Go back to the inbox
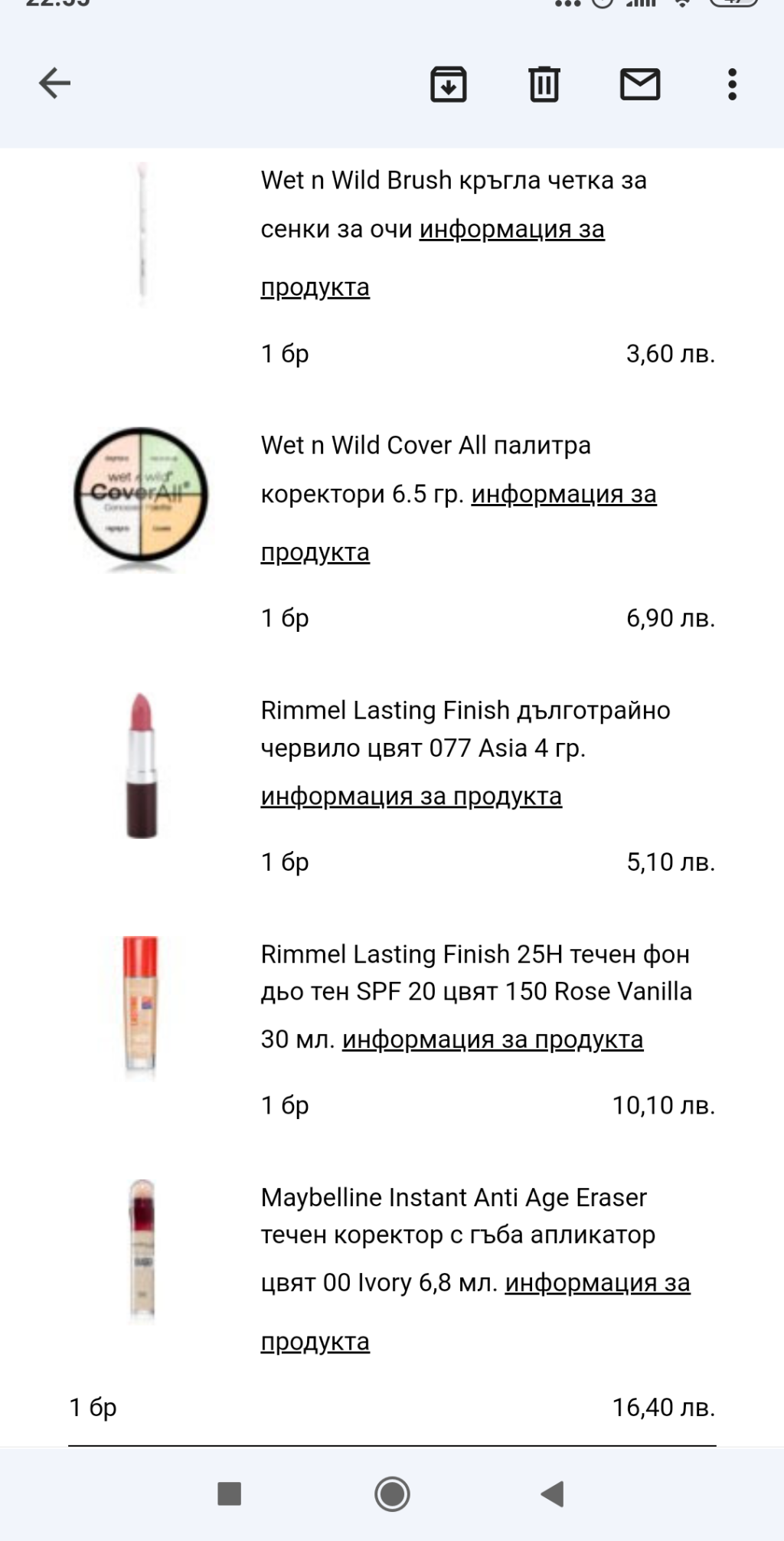Screen dimensions: 784x1541 click(x=54, y=83)
